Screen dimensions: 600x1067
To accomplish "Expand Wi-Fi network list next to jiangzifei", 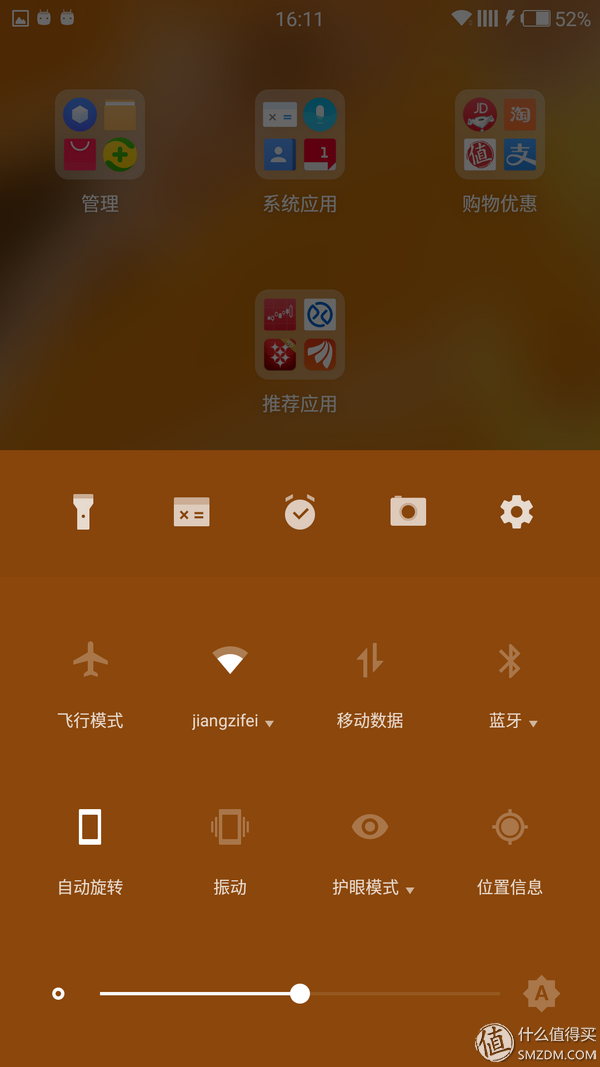I will [x=270, y=723].
